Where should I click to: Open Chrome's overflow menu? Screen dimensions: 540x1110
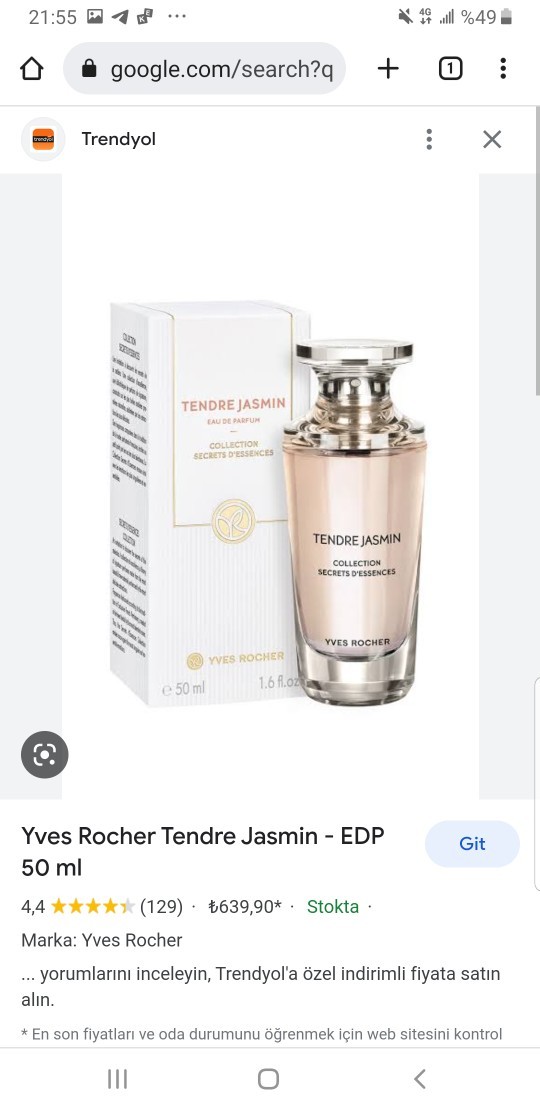(x=502, y=69)
